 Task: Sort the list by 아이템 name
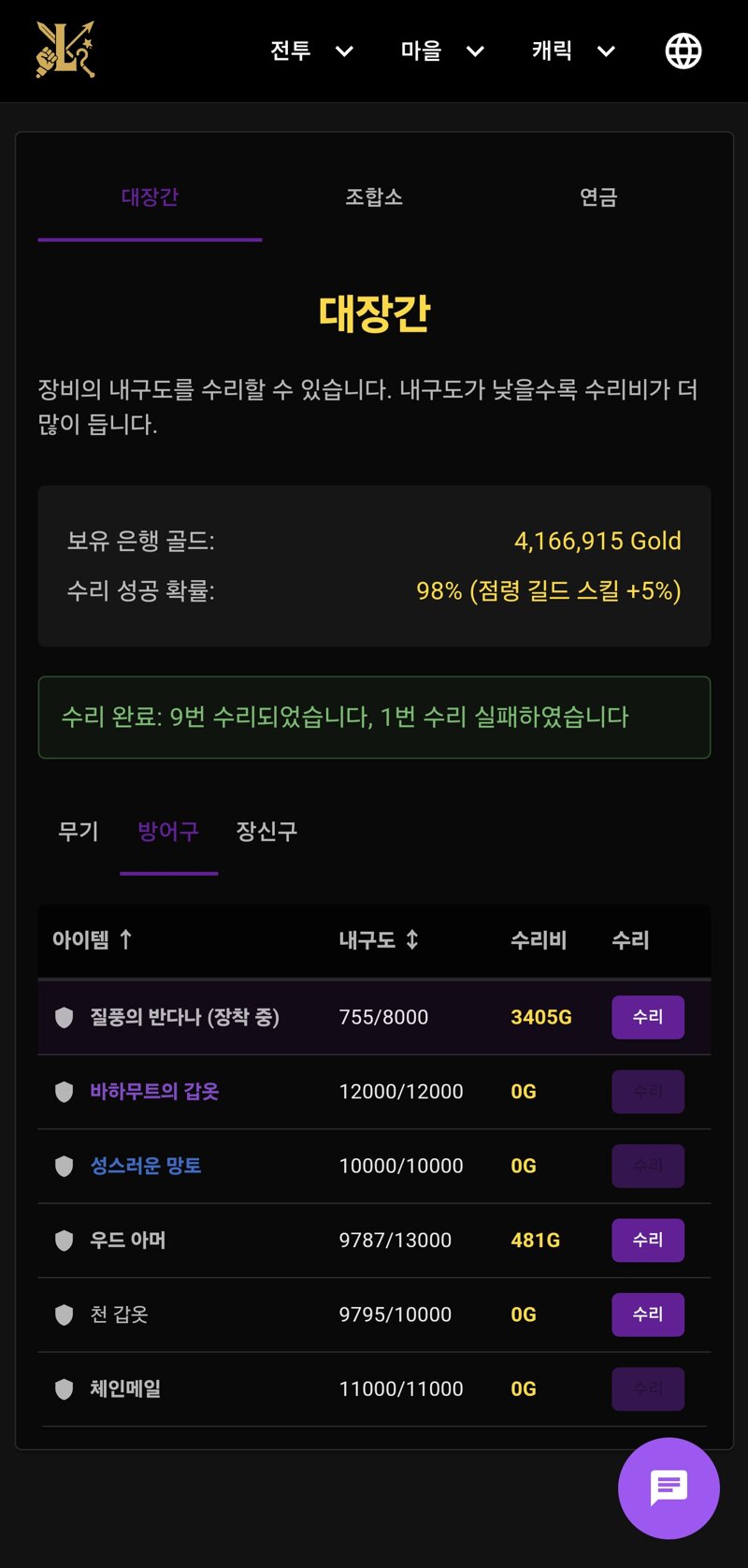click(93, 940)
